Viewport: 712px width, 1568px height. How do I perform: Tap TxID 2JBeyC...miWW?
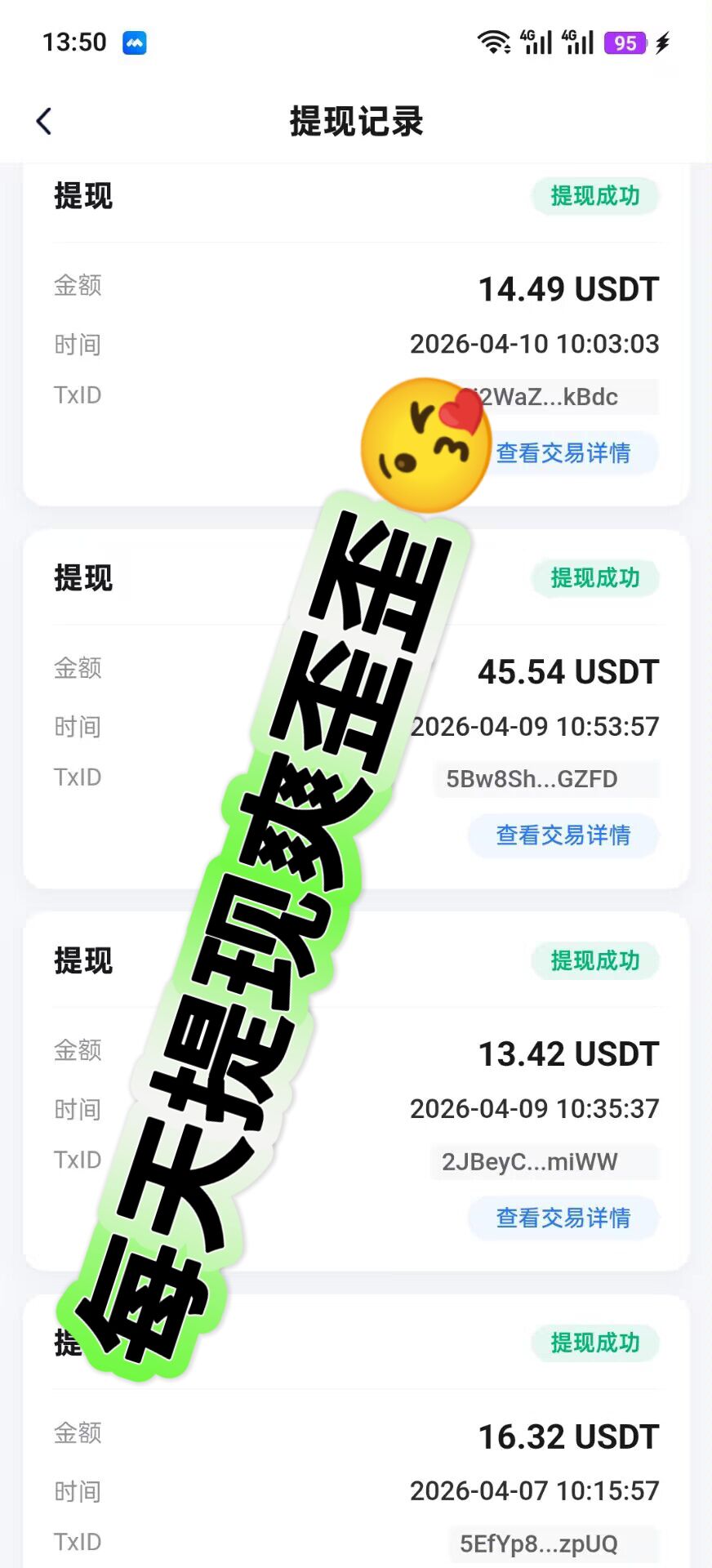tap(531, 1161)
